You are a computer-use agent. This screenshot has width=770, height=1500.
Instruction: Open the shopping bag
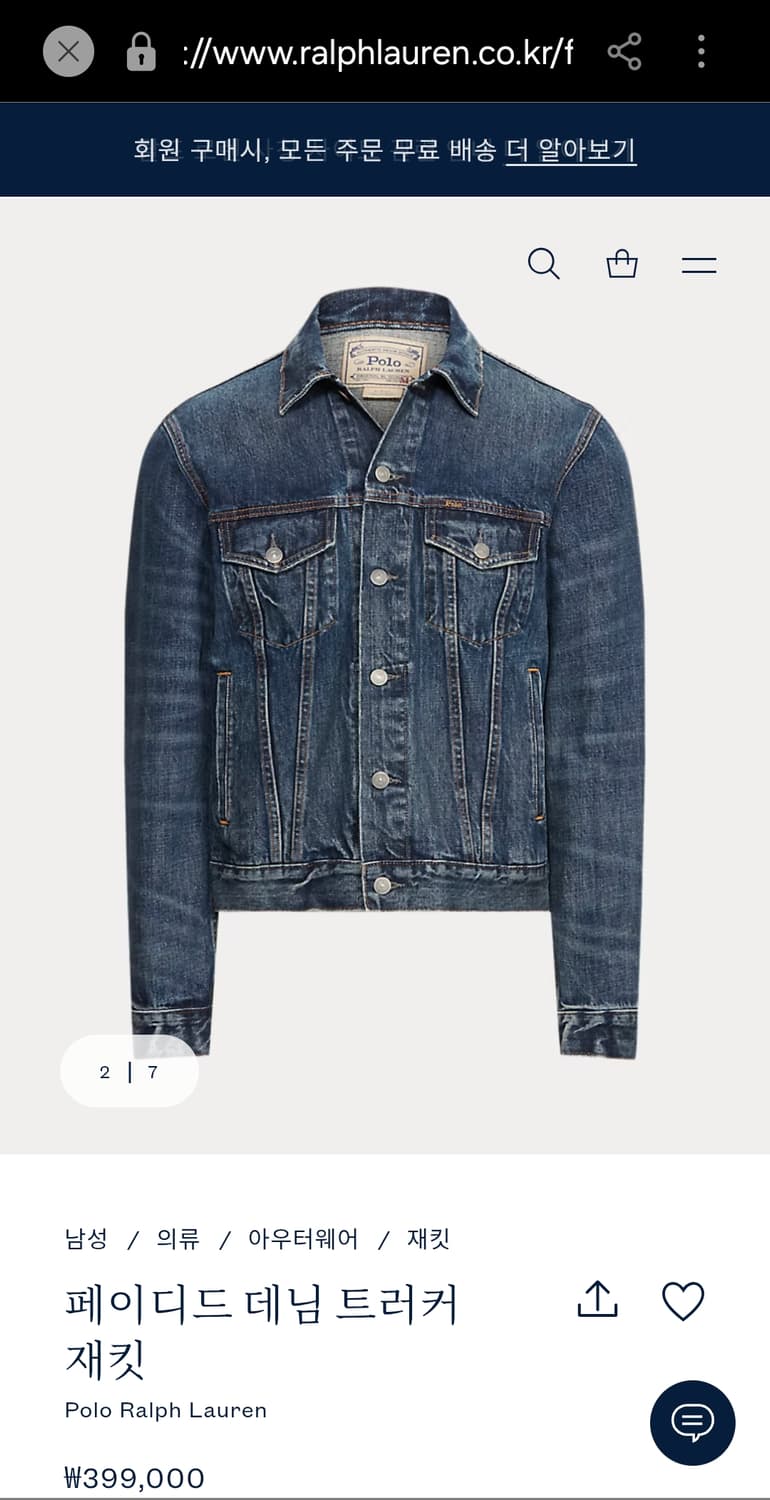coord(621,264)
